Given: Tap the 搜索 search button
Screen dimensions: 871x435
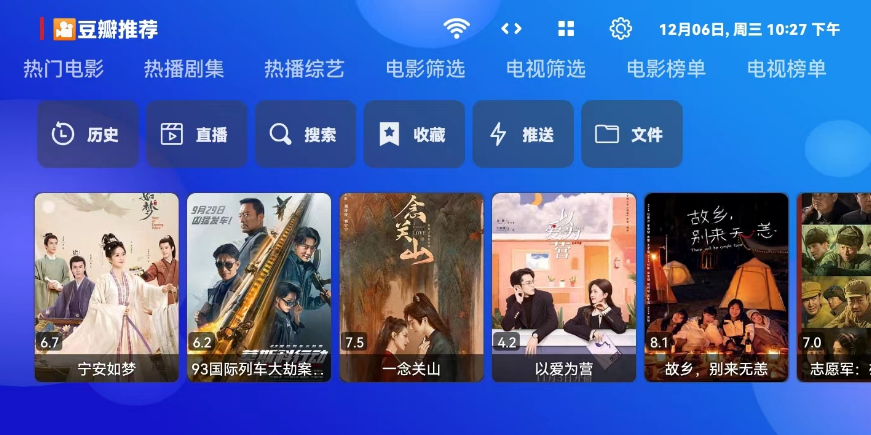Looking at the screenshot, I should pos(305,134).
